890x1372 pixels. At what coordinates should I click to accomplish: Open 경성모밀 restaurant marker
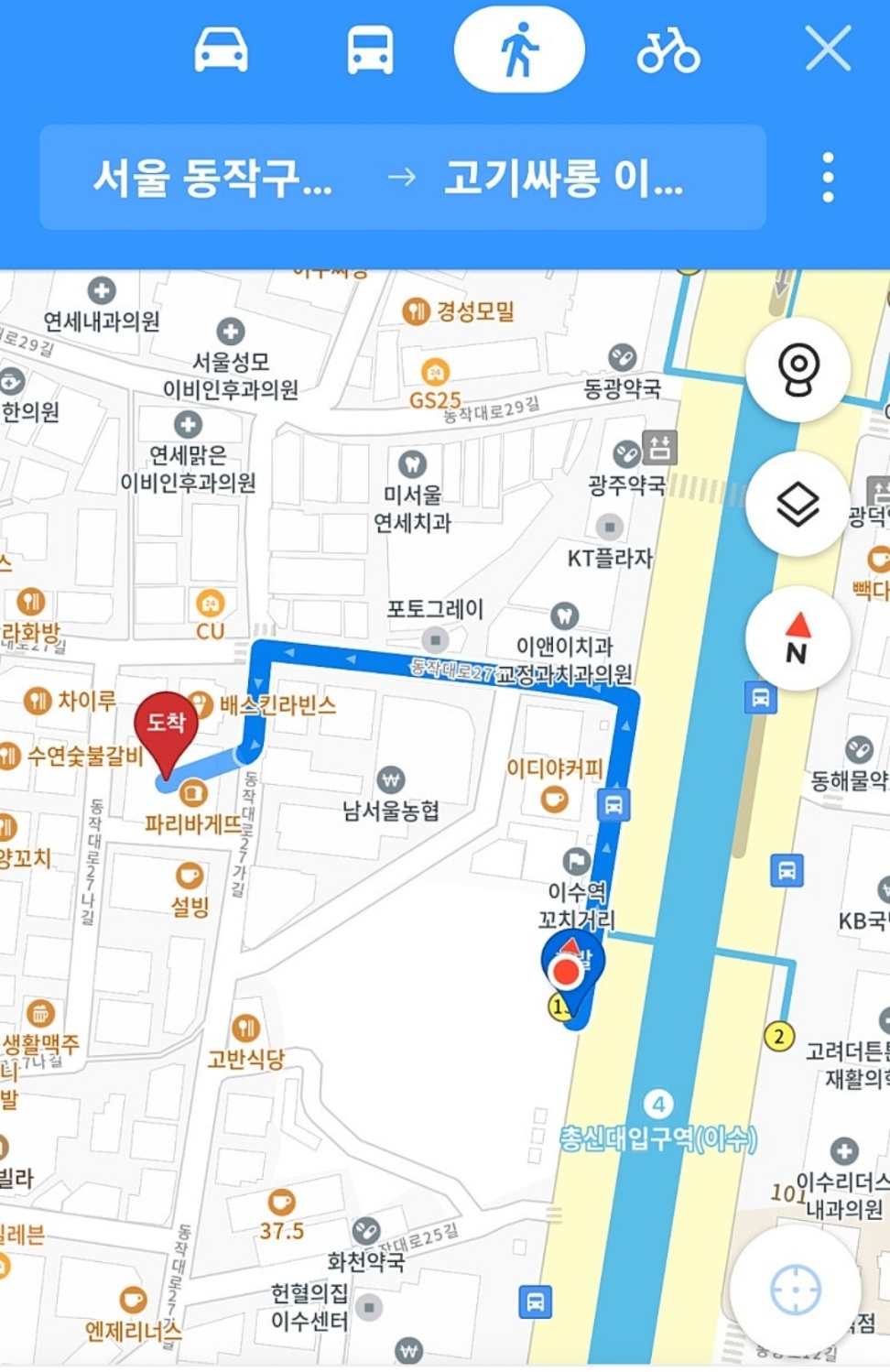[417, 311]
